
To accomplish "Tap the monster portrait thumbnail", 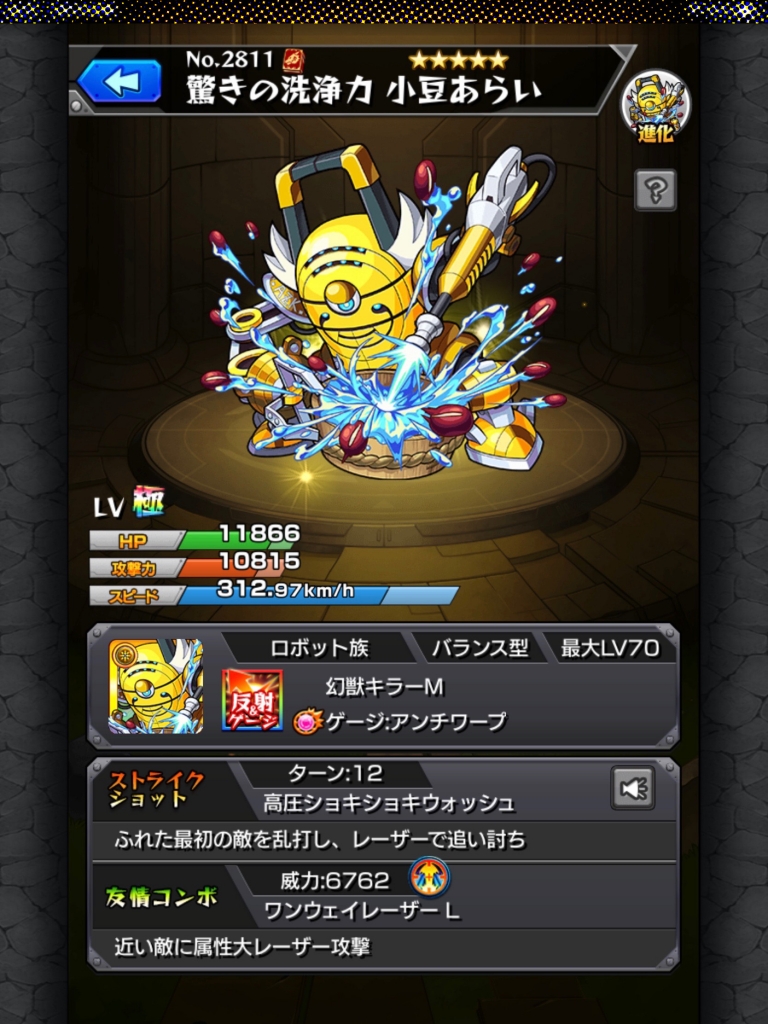I will point(155,686).
